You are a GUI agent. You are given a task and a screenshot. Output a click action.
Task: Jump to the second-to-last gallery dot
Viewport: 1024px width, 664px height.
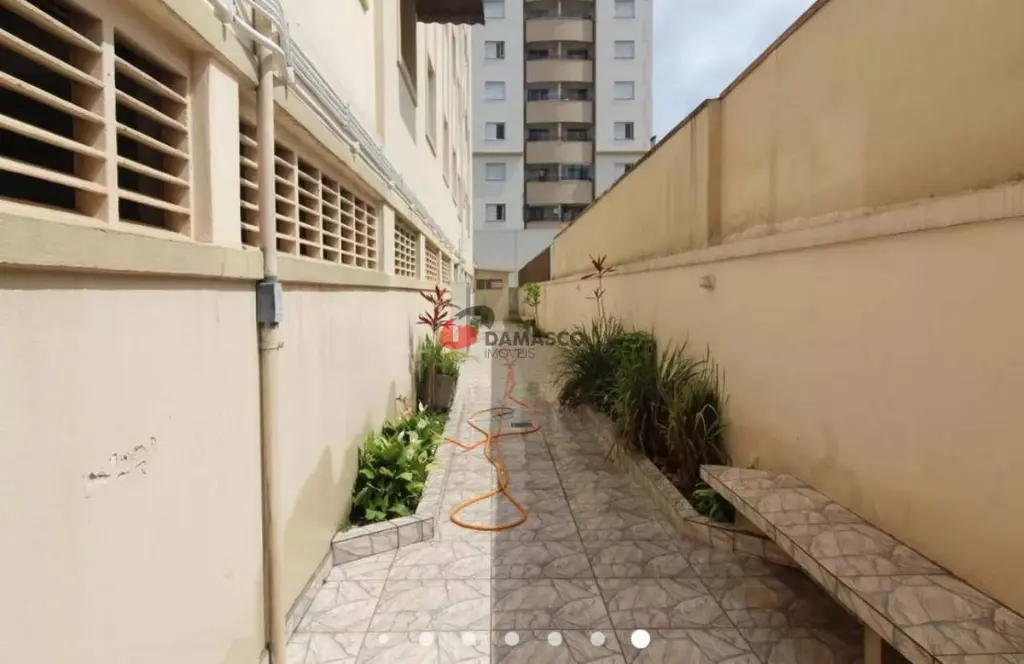(597, 638)
